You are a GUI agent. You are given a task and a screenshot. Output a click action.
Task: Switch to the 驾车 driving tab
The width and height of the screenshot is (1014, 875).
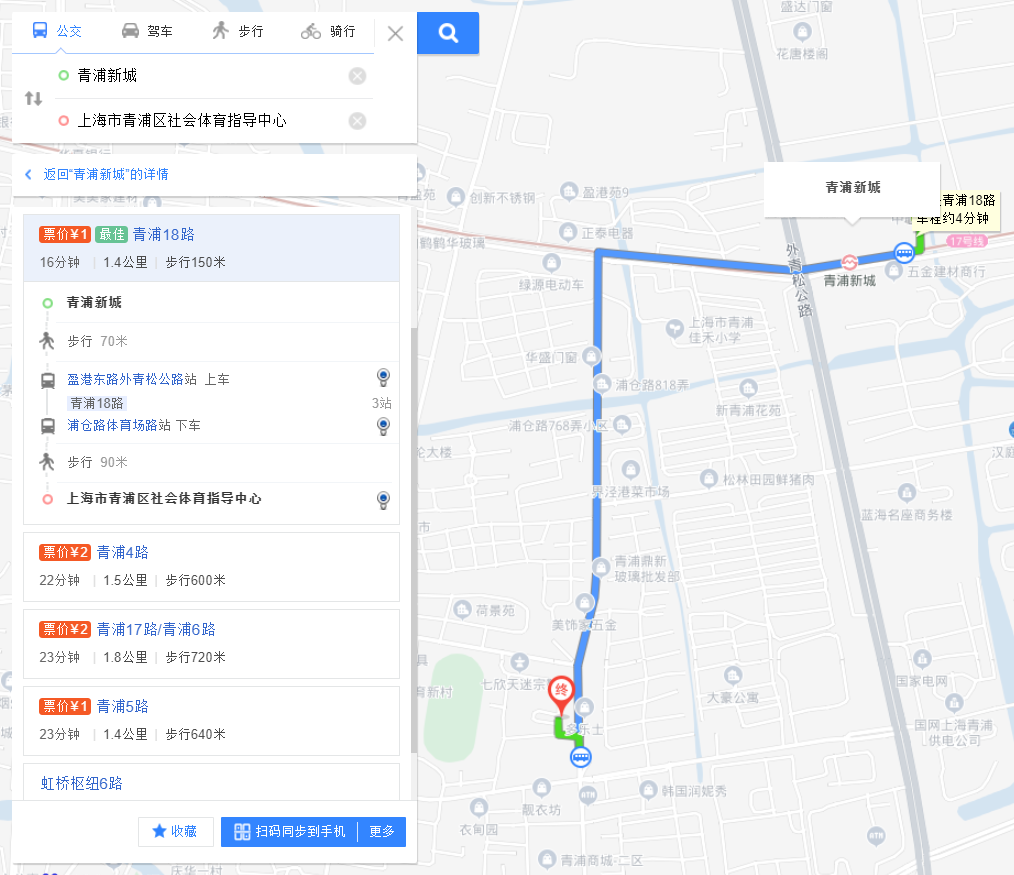pyautogui.click(x=146, y=31)
